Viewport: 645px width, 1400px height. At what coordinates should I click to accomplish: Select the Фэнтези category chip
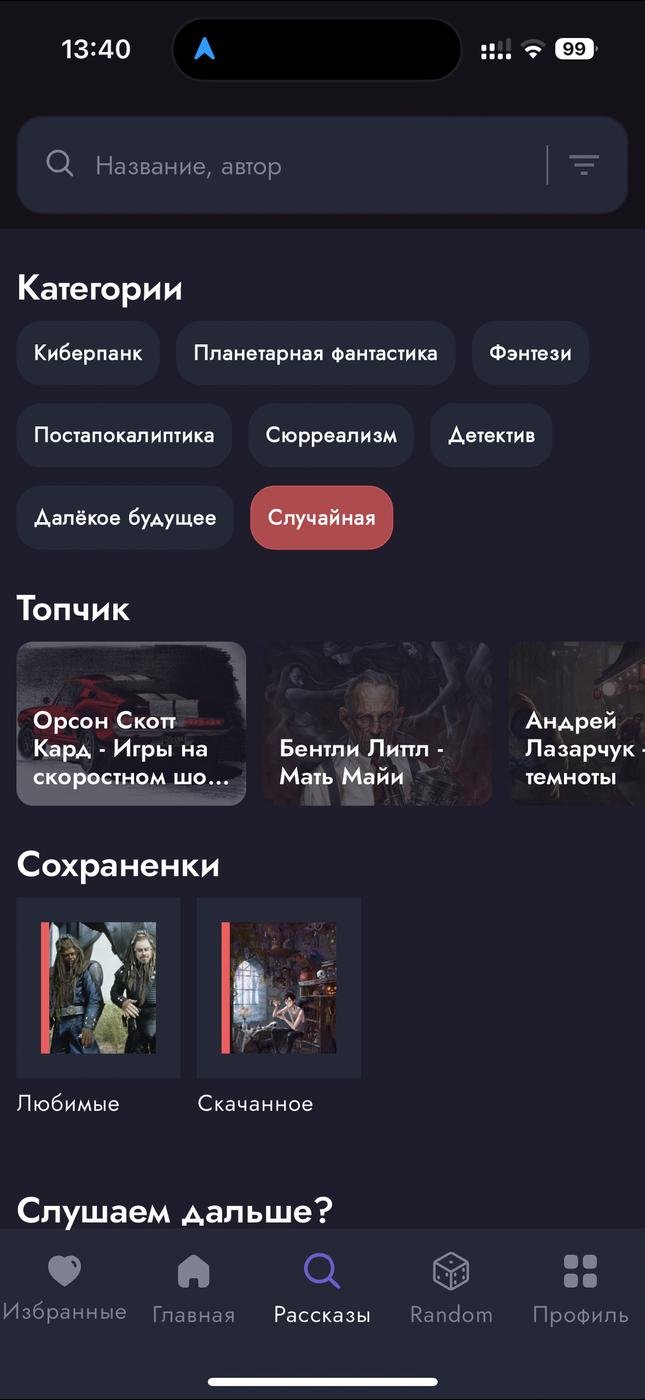[530, 353]
